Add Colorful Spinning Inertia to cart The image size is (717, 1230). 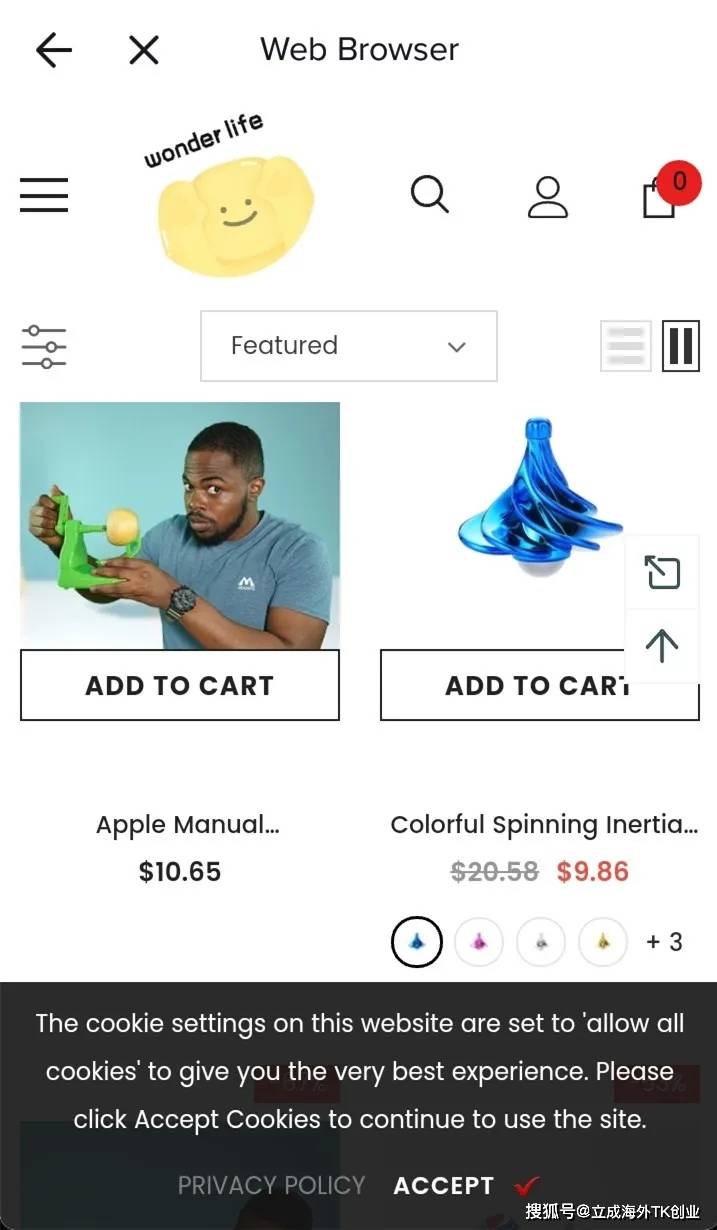[520, 685]
